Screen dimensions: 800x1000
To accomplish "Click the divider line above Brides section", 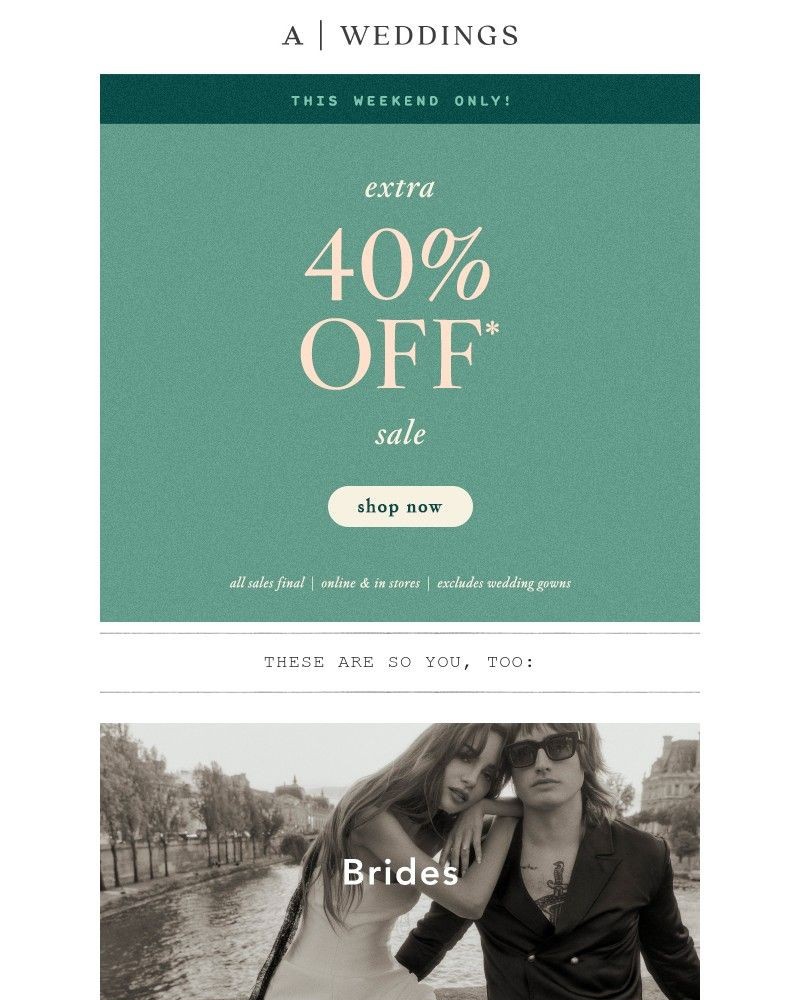I will (400, 690).
